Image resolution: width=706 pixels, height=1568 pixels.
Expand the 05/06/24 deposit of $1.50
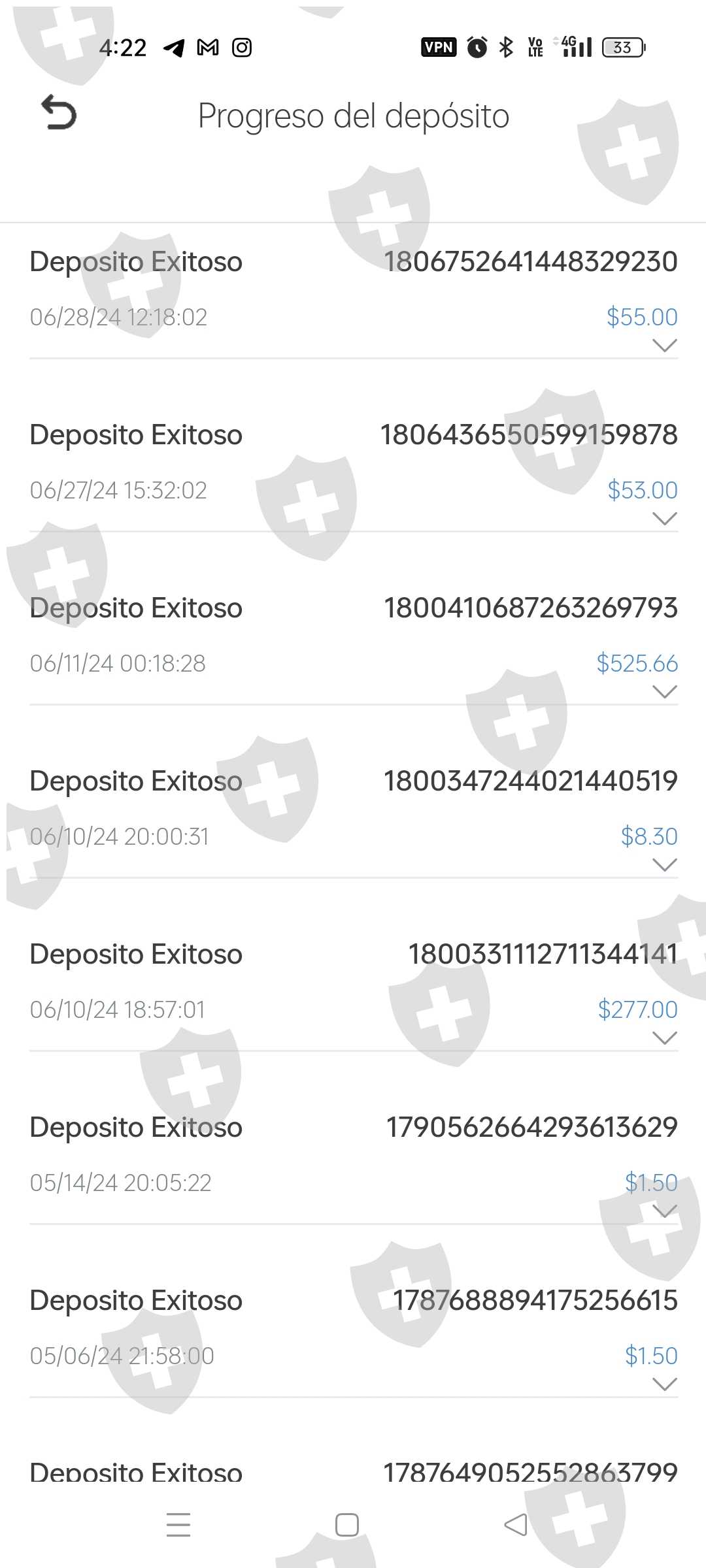664,1384
